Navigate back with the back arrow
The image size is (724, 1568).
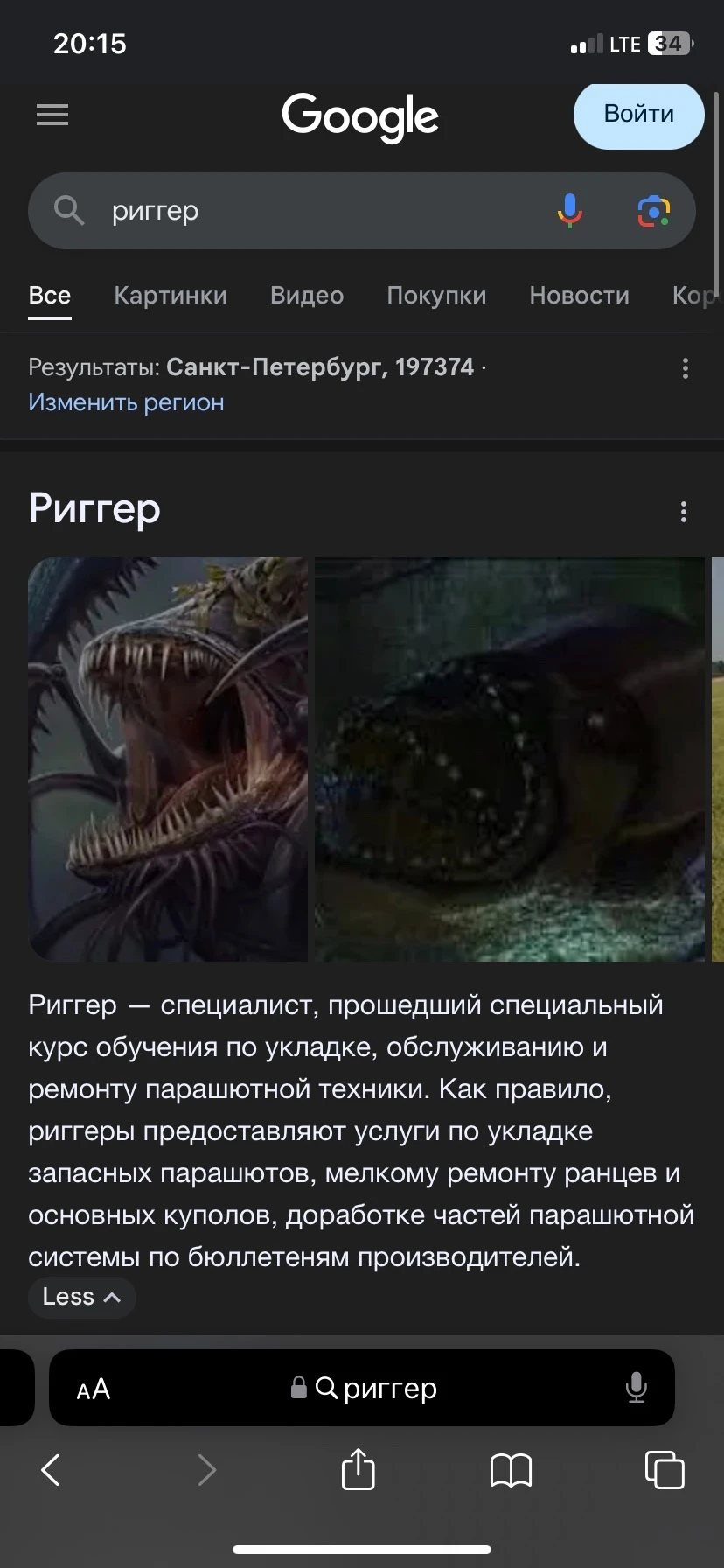click(50, 1470)
